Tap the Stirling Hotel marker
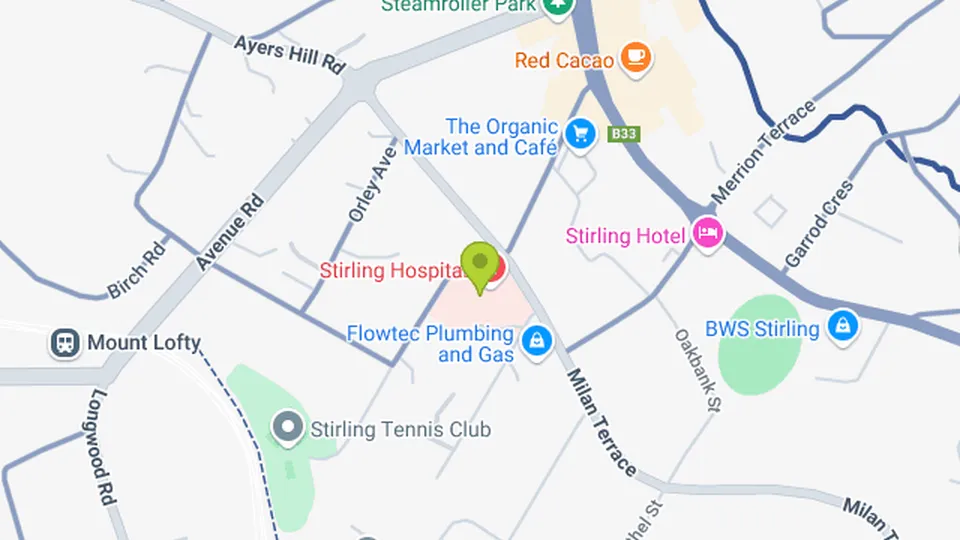Viewport: 960px width, 540px height. coord(708,234)
